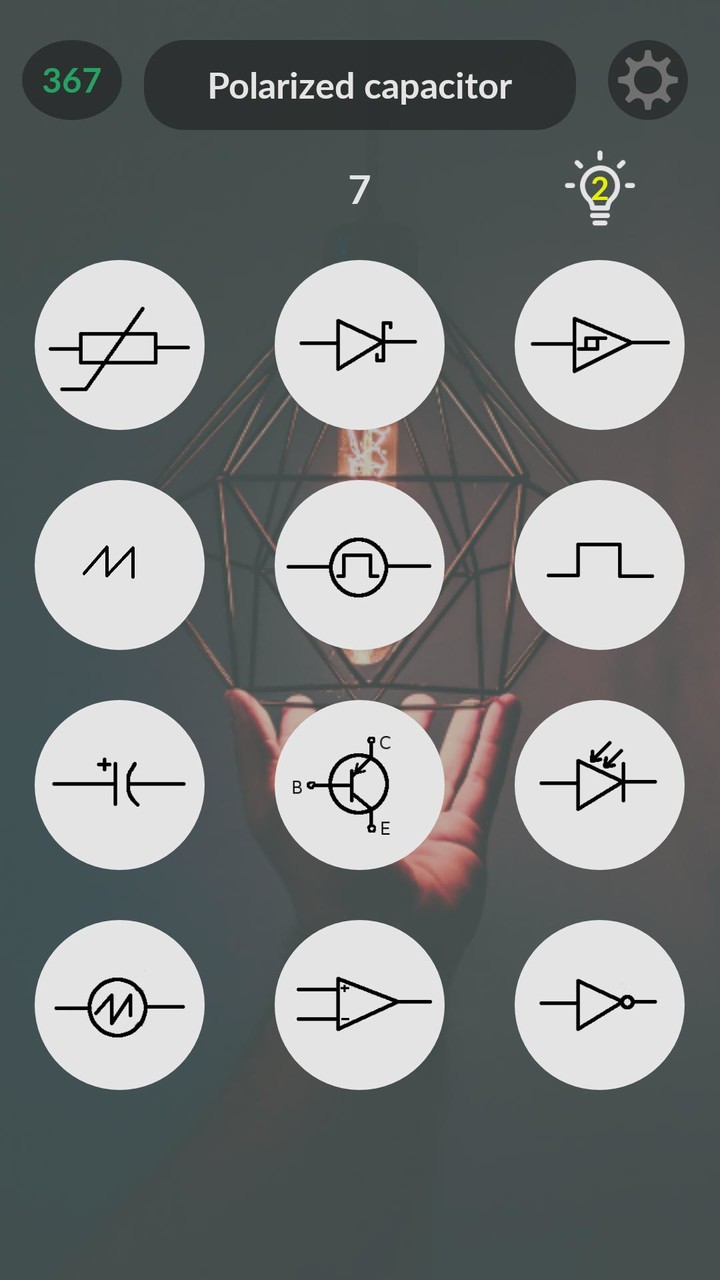The height and width of the screenshot is (1280, 720).
Task: Choose the pulse generator circle symbol
Action: tap(359, 563)
